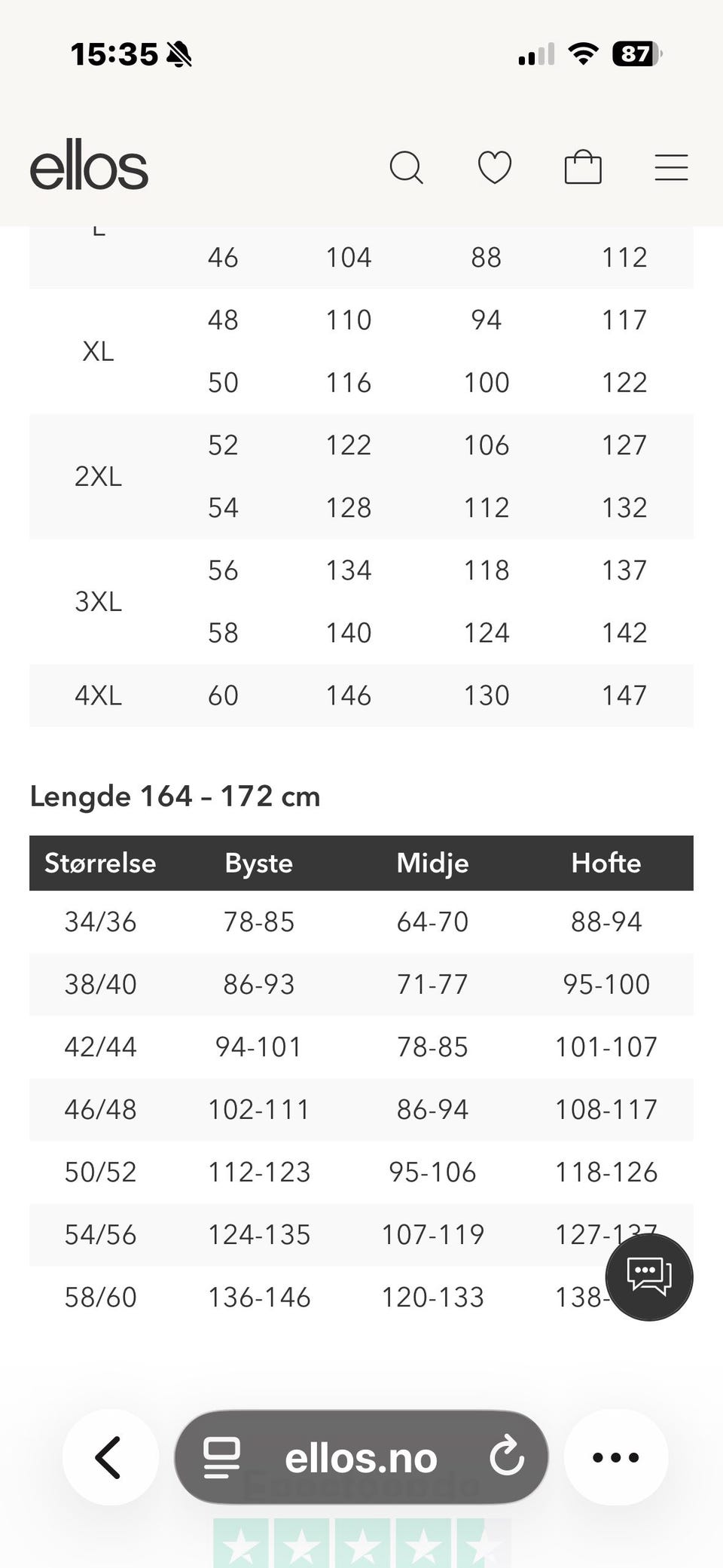This screenshot has height=1568, width=723.
Task: Open the browser's three-dot more menu
Action: [x=616, y=1457]
